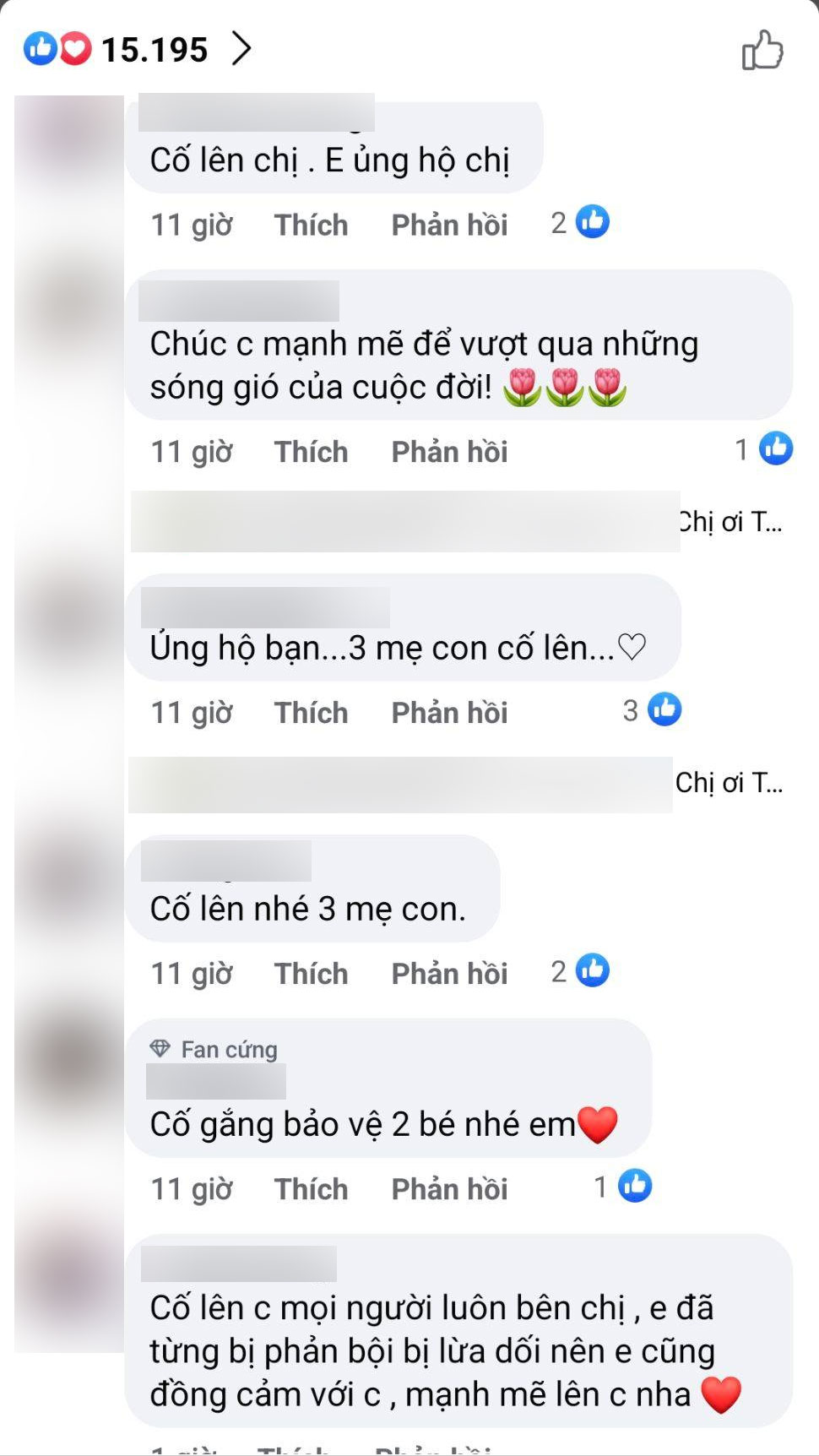Reply to the 'Chúc c mạnh mẽ' comment

(449, 452)
